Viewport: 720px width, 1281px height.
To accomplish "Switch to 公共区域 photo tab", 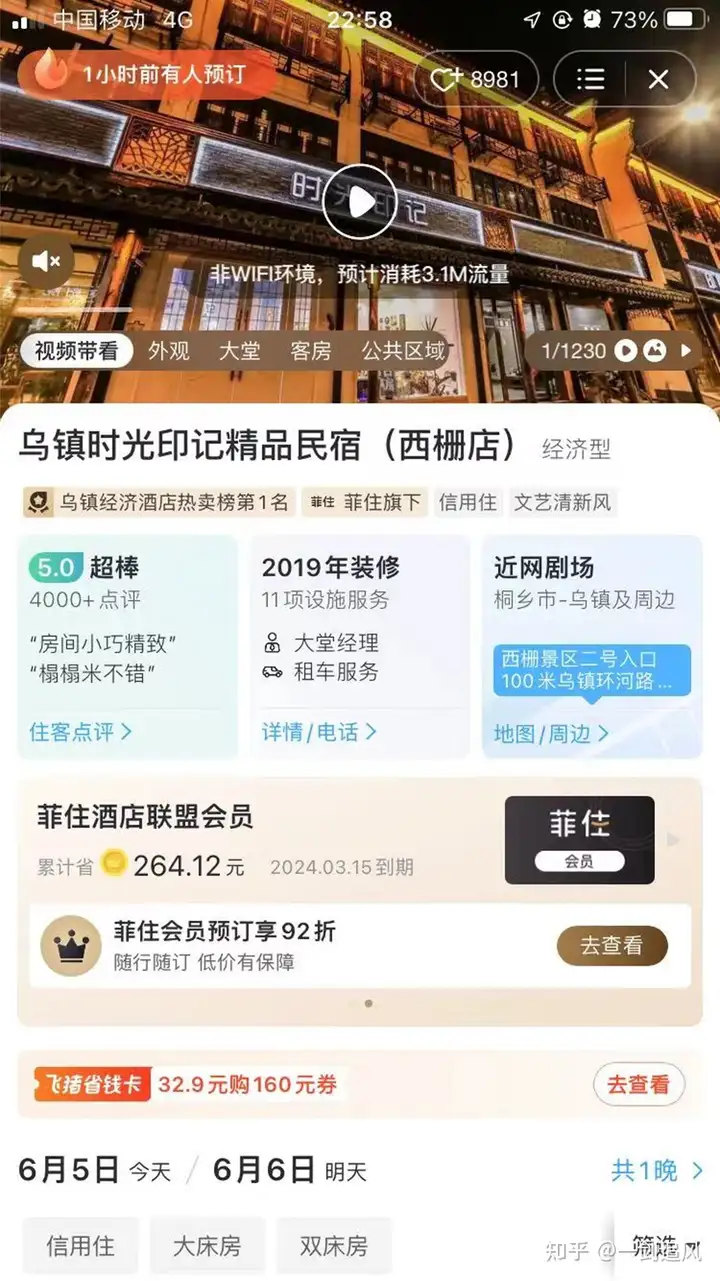I will (403, 351).
